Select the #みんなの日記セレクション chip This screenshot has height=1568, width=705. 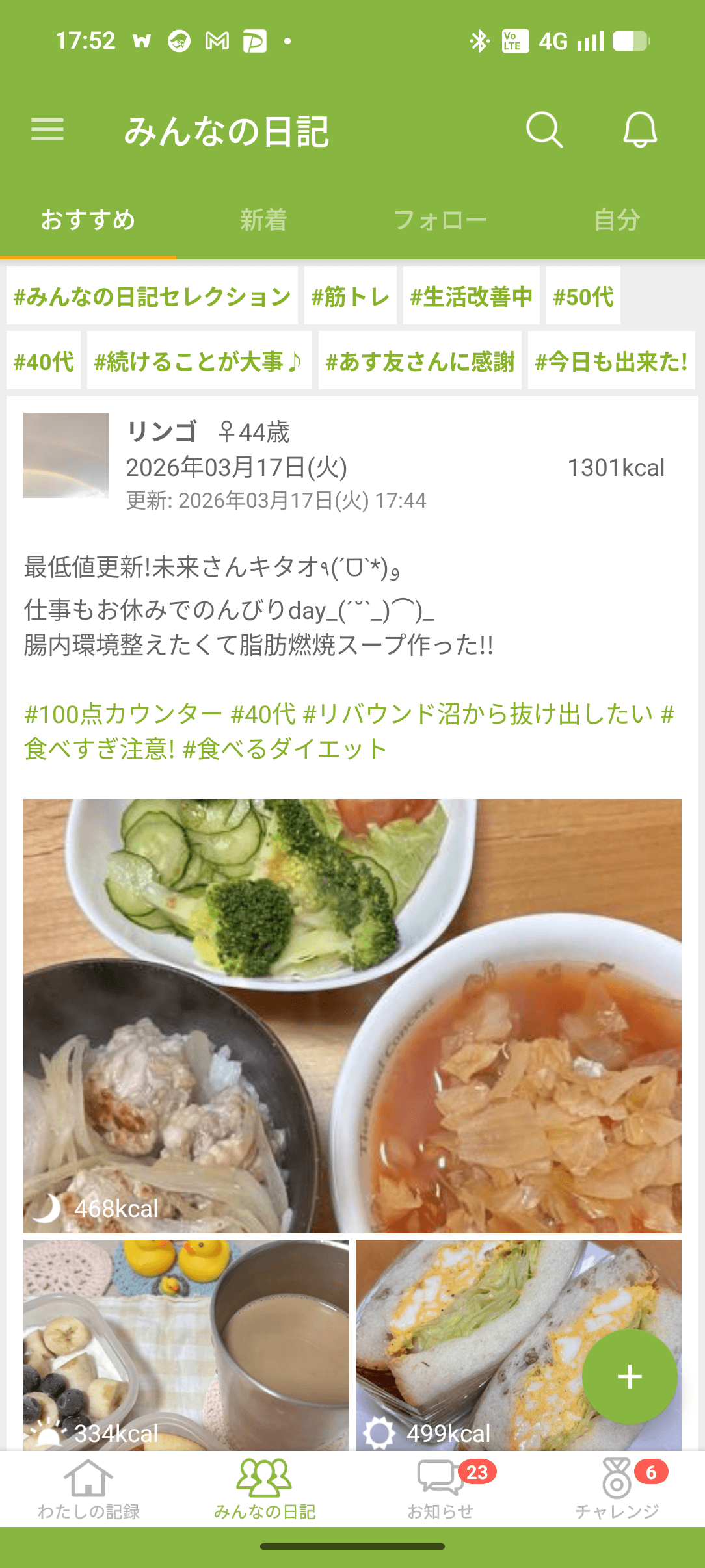152,296
